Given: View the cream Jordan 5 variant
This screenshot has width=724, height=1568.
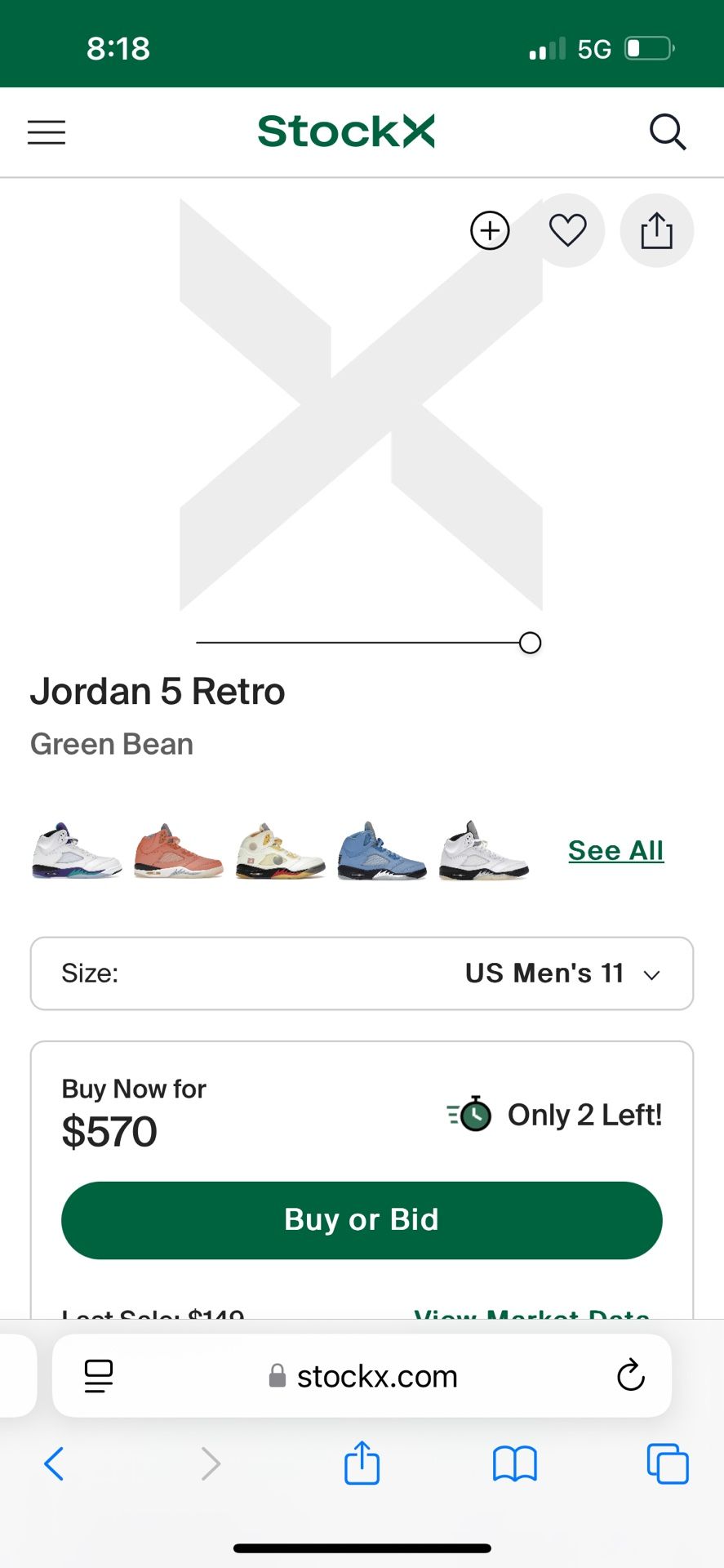Looking at the screenshot, I should click(280, 851).
